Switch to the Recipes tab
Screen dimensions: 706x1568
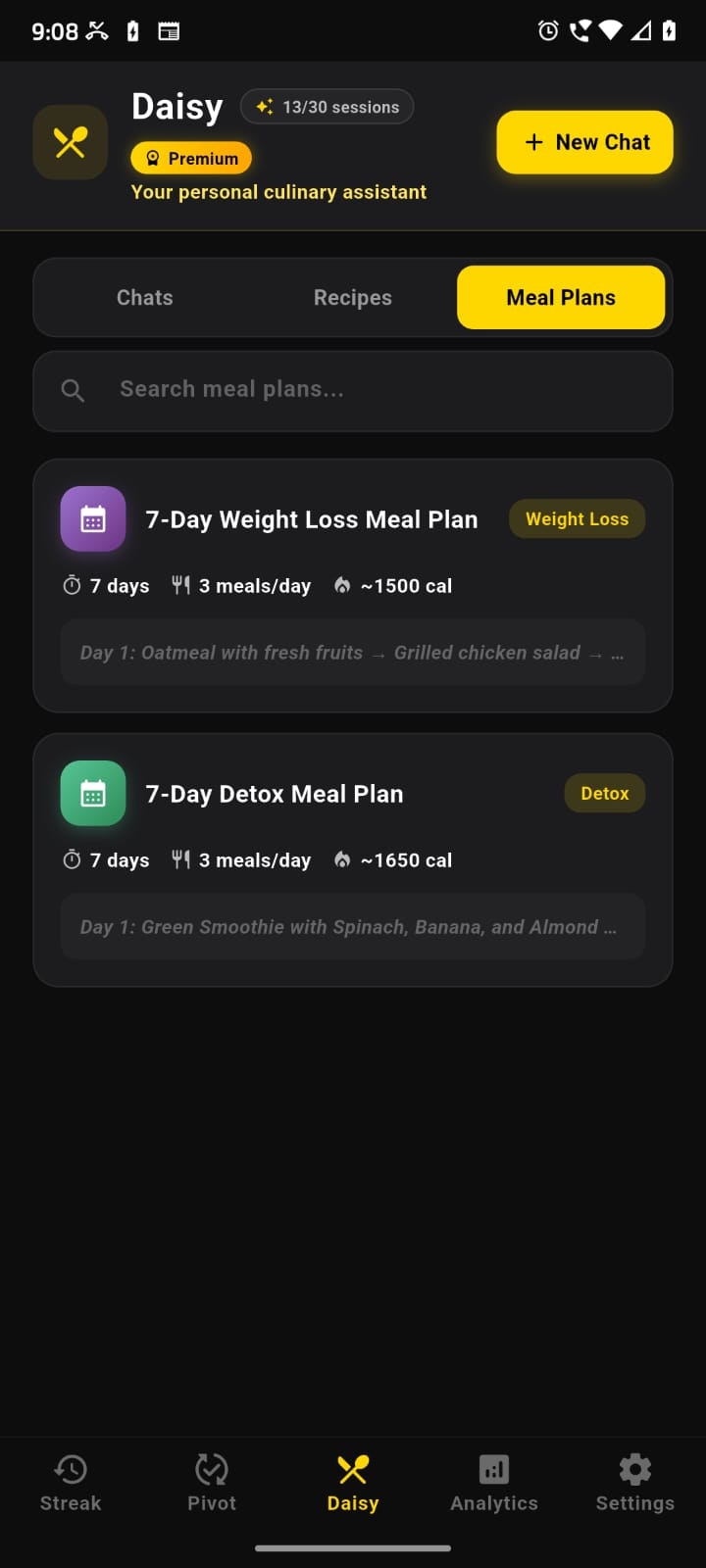point(352,298)
